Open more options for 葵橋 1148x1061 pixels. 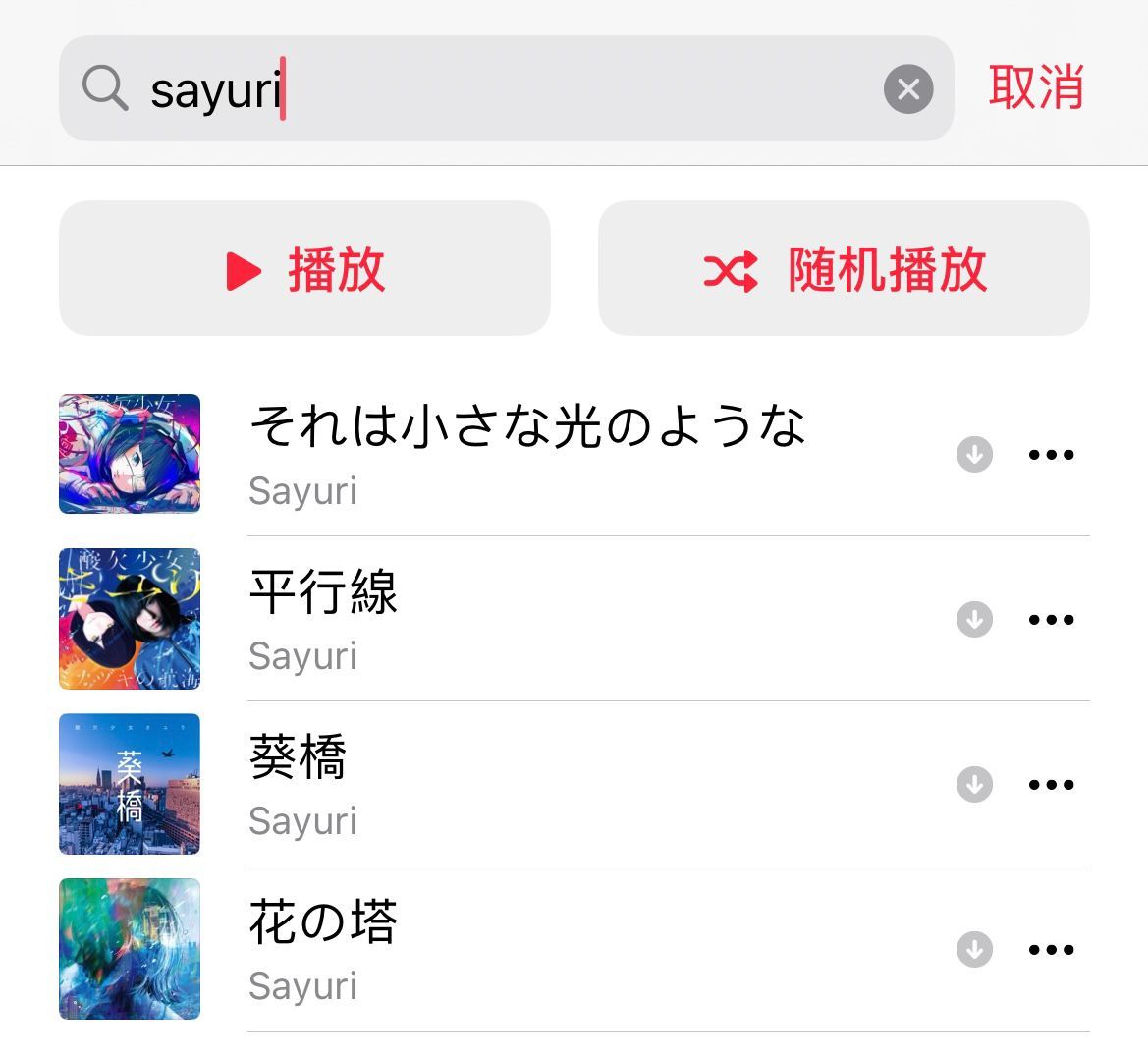[x=1051, y=785]
